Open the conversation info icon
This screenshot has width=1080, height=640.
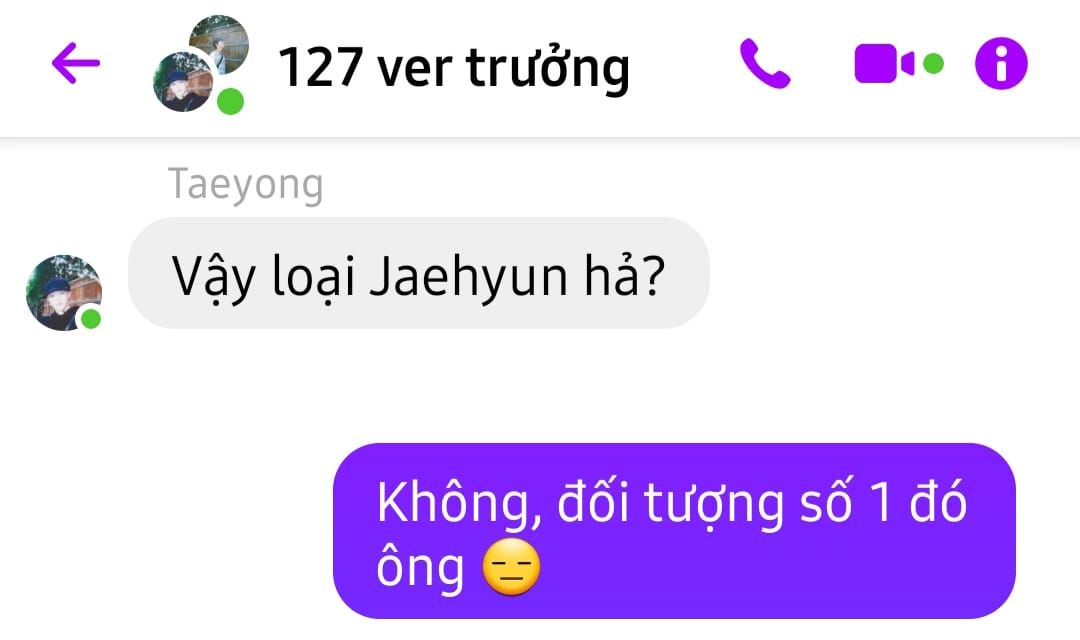(1001, 65)
